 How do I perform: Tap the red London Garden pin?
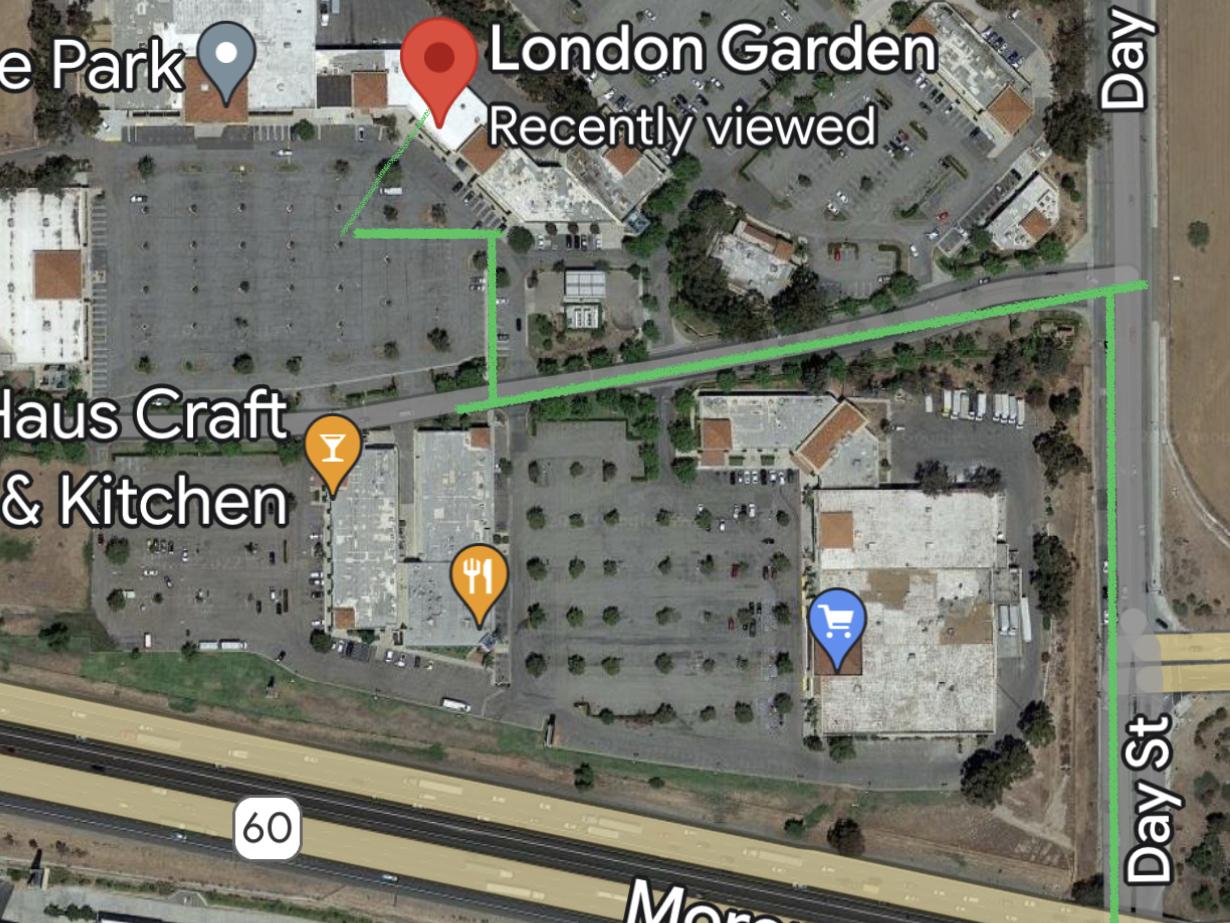pos(439,62)
